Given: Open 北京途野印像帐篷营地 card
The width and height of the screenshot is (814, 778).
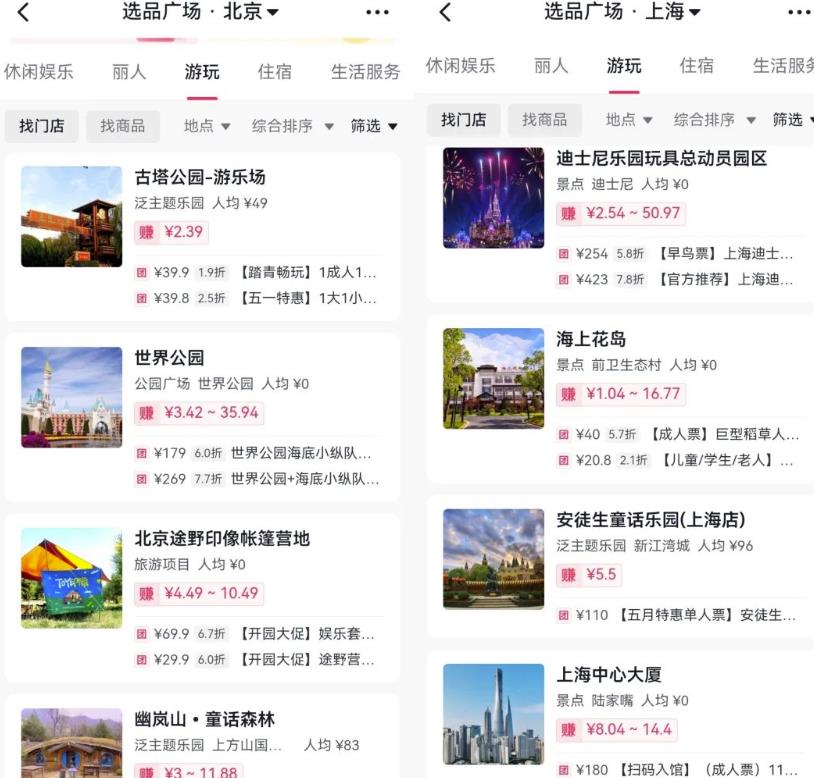Looking at the screenshot, I should [222, 539].
